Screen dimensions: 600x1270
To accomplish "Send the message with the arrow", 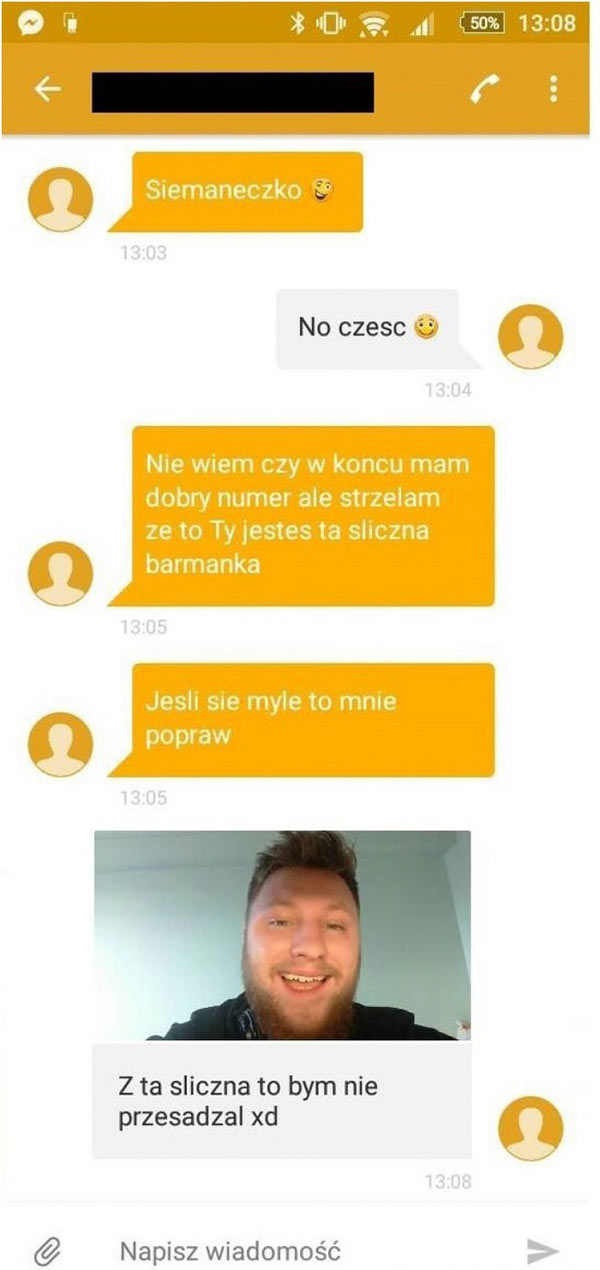I will [542, 1250].
